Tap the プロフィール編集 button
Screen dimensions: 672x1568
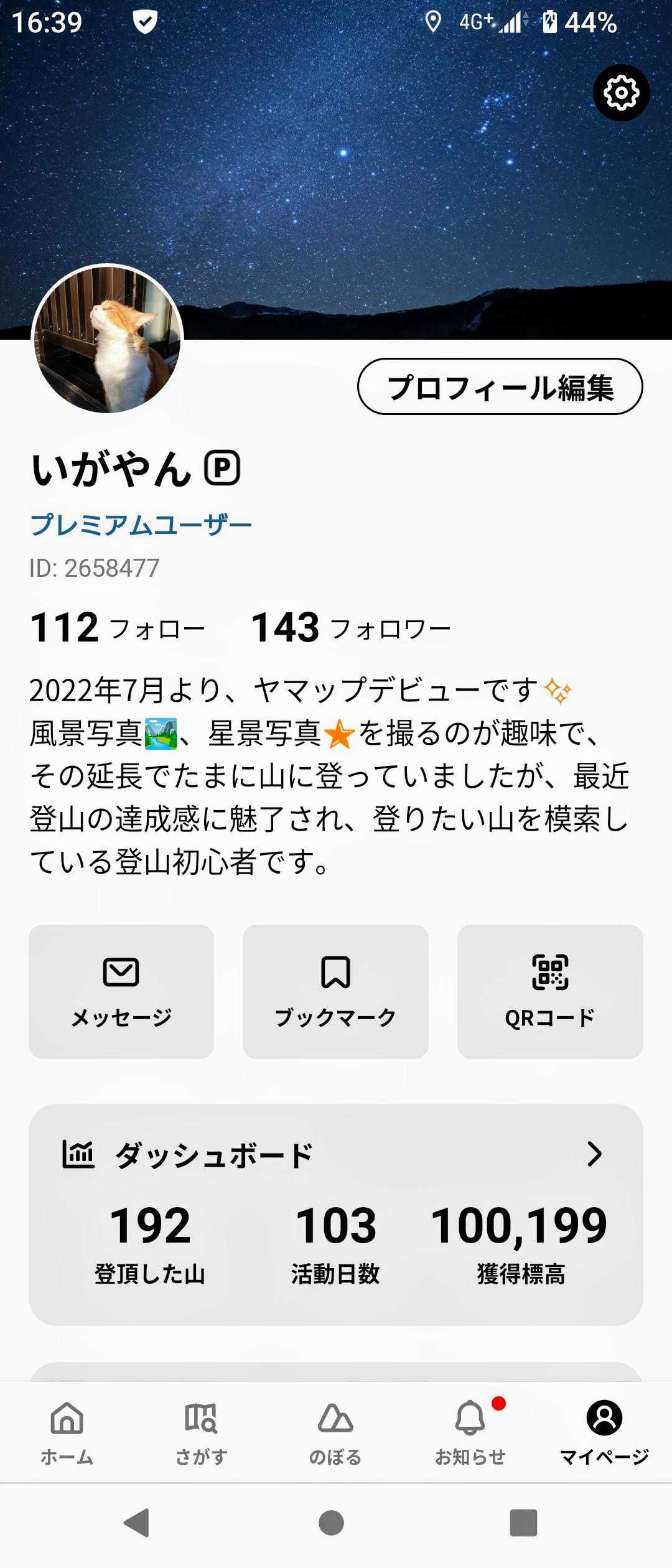tap(500, 386)
